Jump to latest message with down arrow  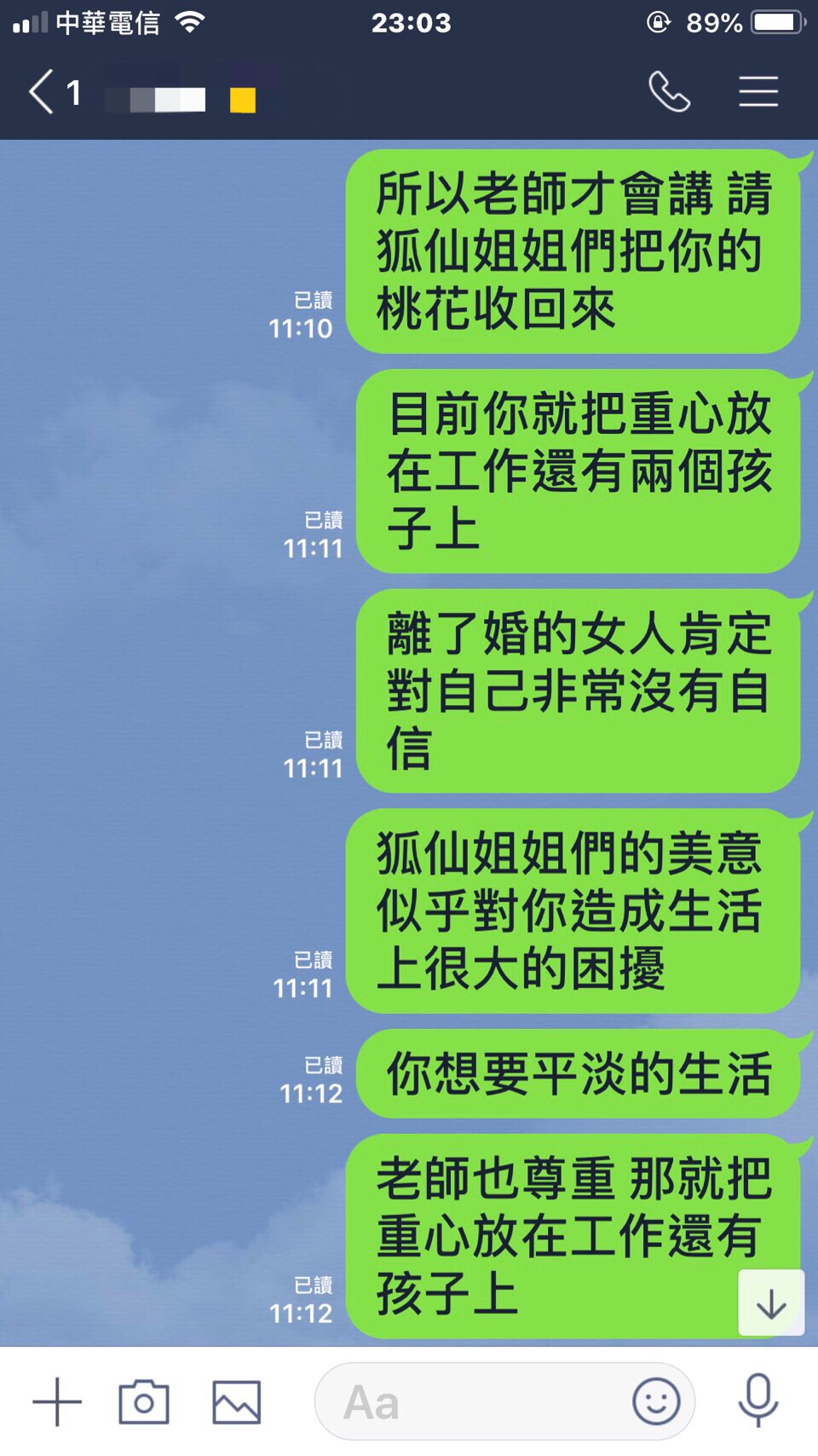(771, 1303)
